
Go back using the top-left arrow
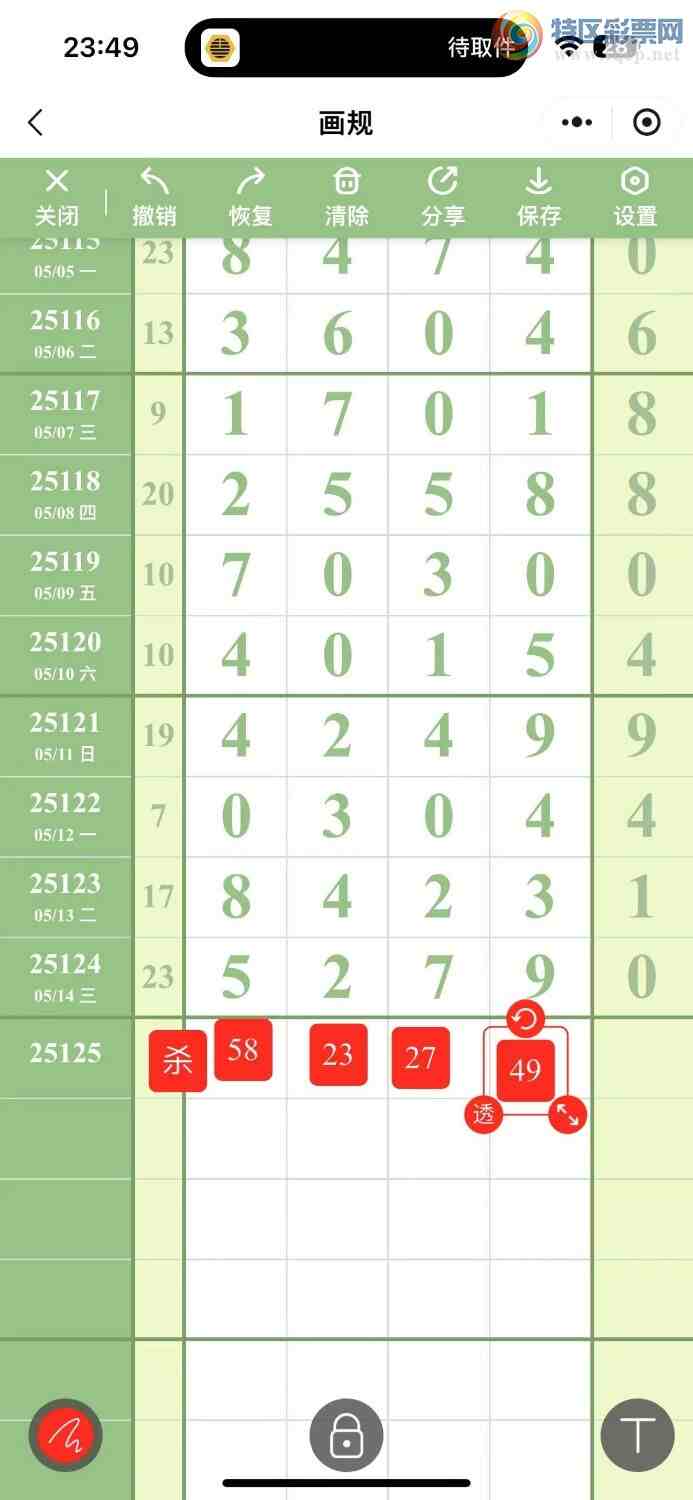click(x=36, y=123)
